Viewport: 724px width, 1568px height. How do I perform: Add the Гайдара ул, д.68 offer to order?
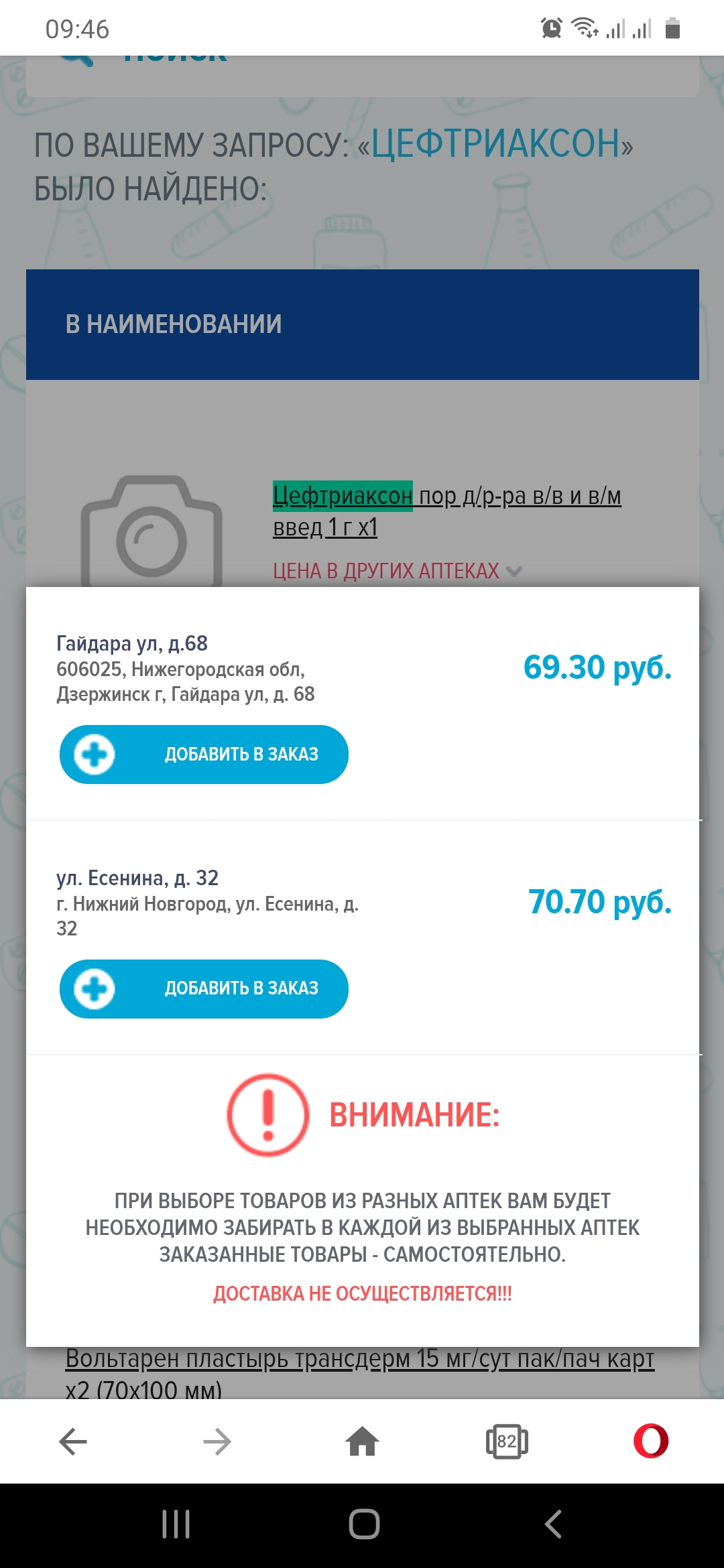click(204, 755)
